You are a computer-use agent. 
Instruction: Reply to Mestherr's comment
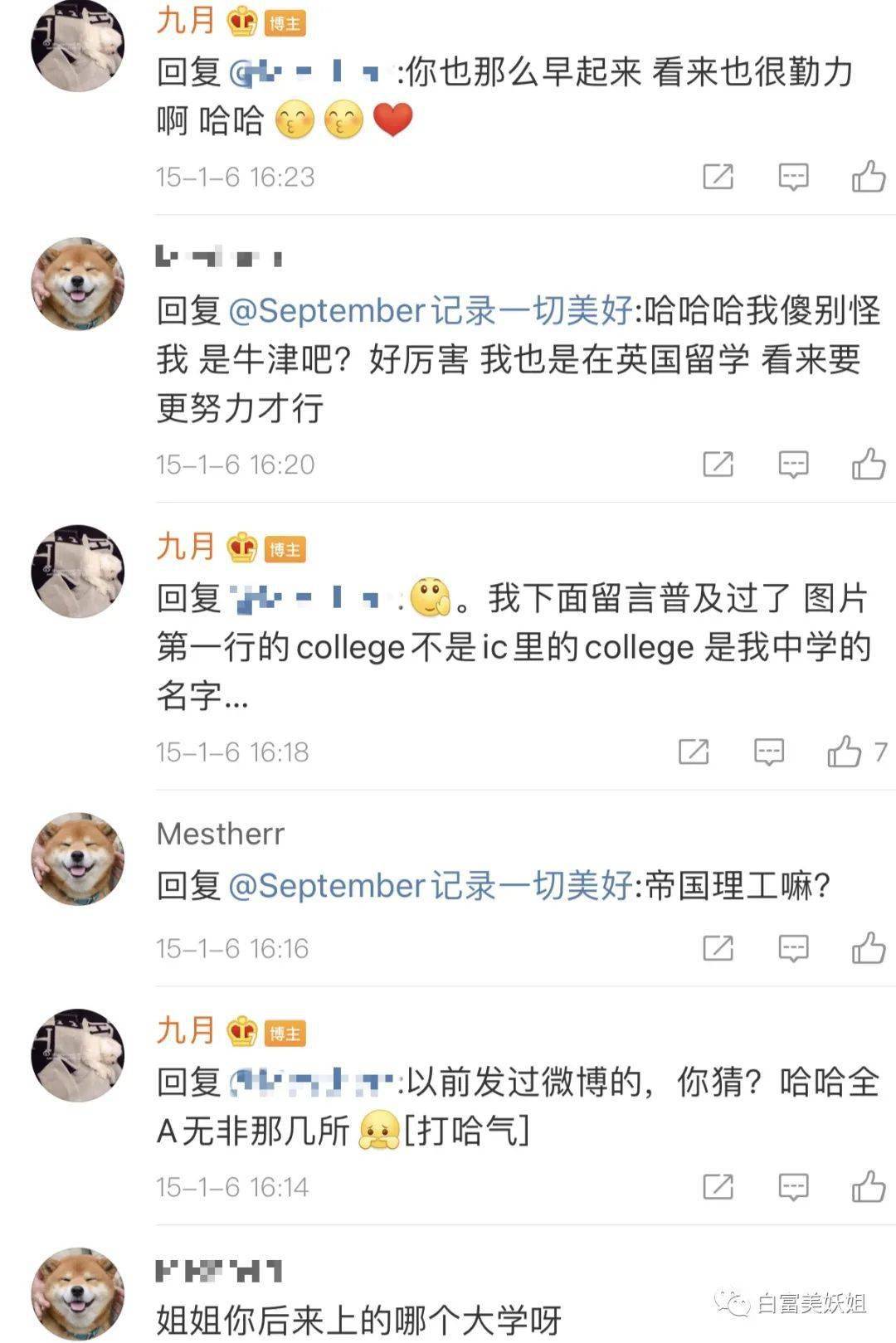click(793, 947)
